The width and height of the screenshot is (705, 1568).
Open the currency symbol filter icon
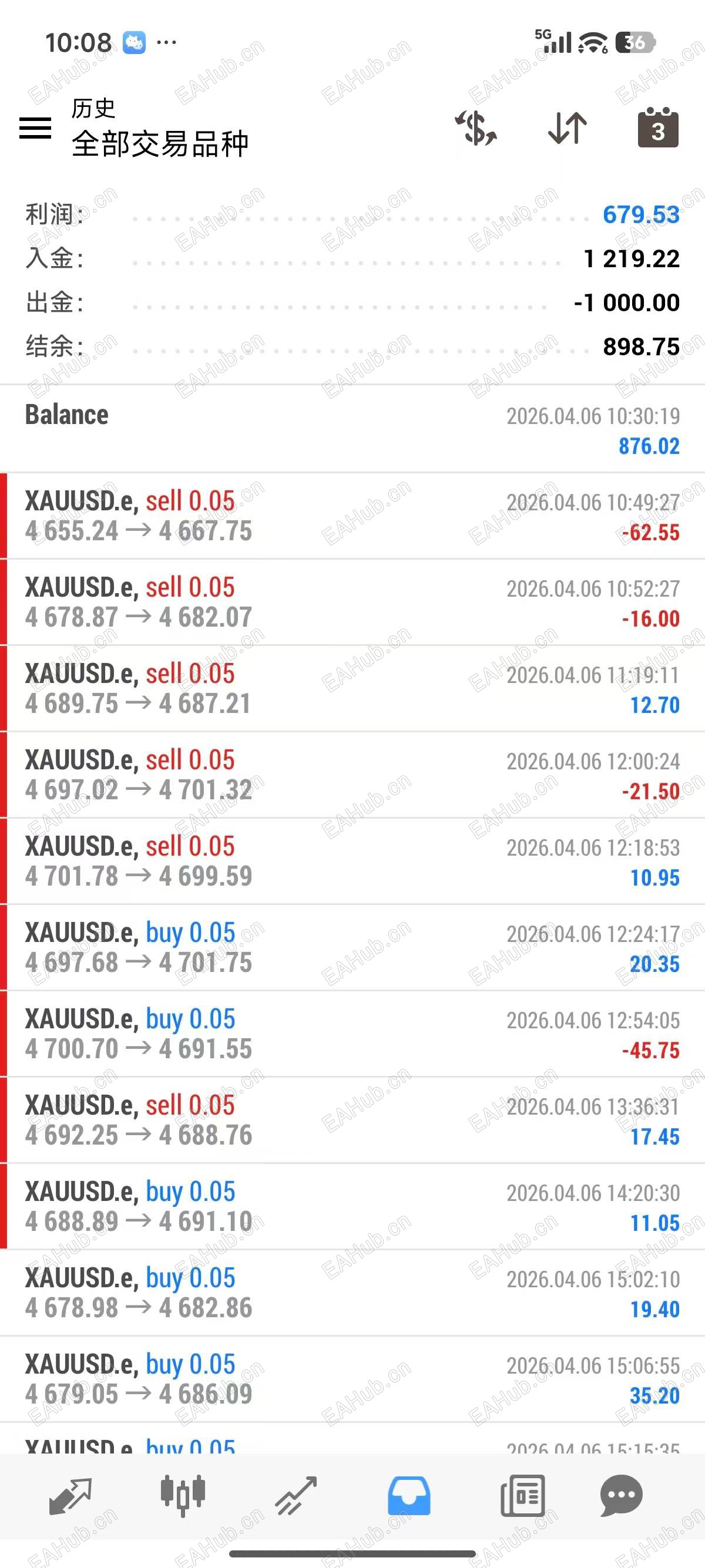[475, 128]
